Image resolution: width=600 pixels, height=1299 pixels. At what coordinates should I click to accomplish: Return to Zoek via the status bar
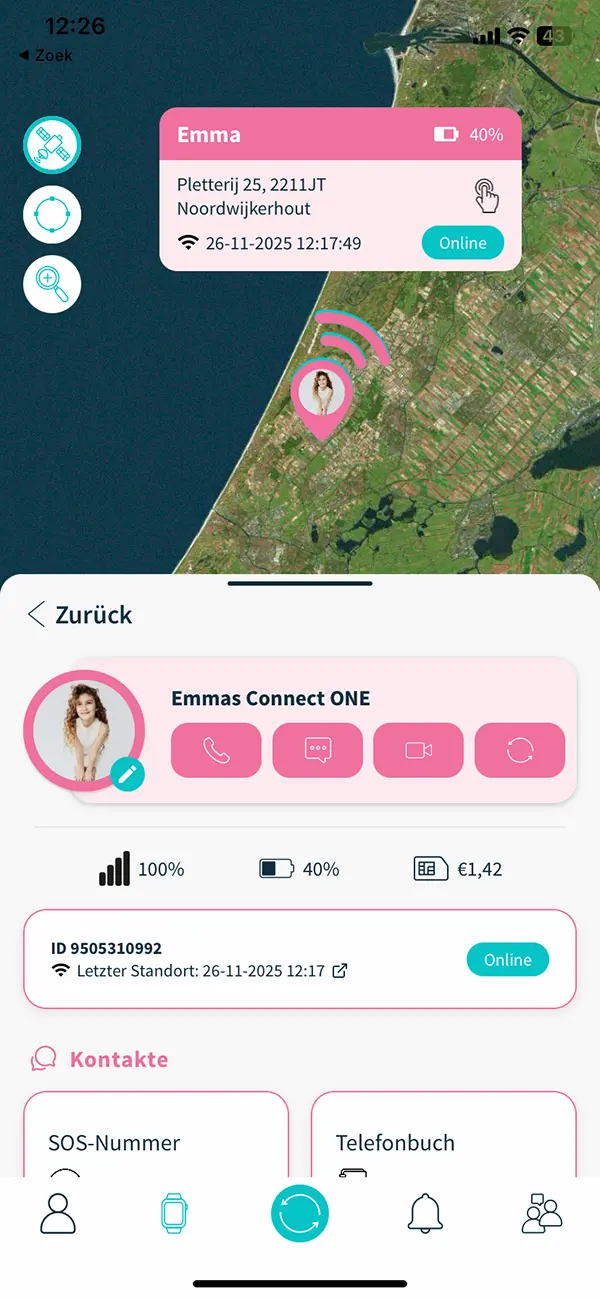[x=46, y=55]
